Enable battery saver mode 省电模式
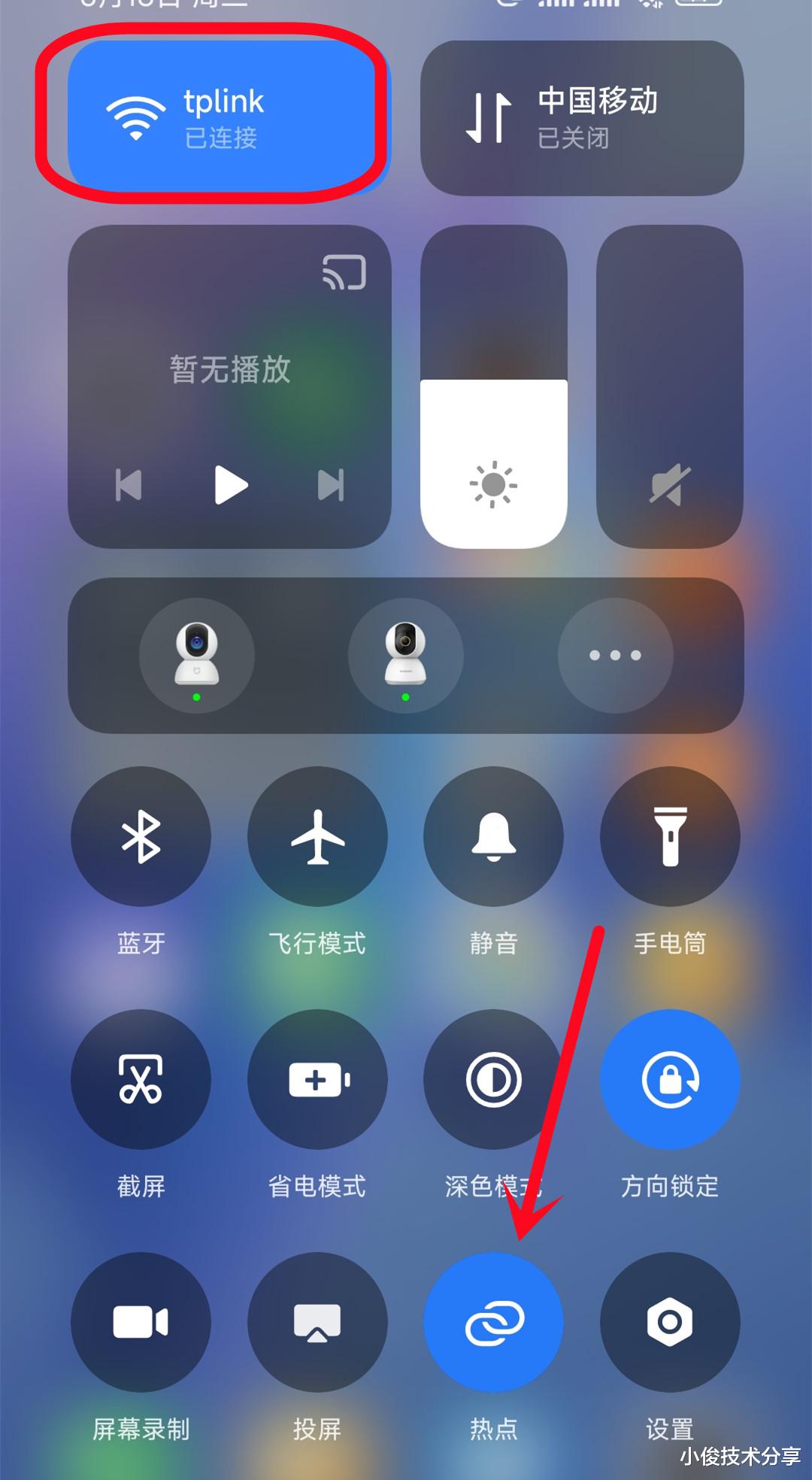This screenshot has width=812, height=1480. (x=317, y=1079)
